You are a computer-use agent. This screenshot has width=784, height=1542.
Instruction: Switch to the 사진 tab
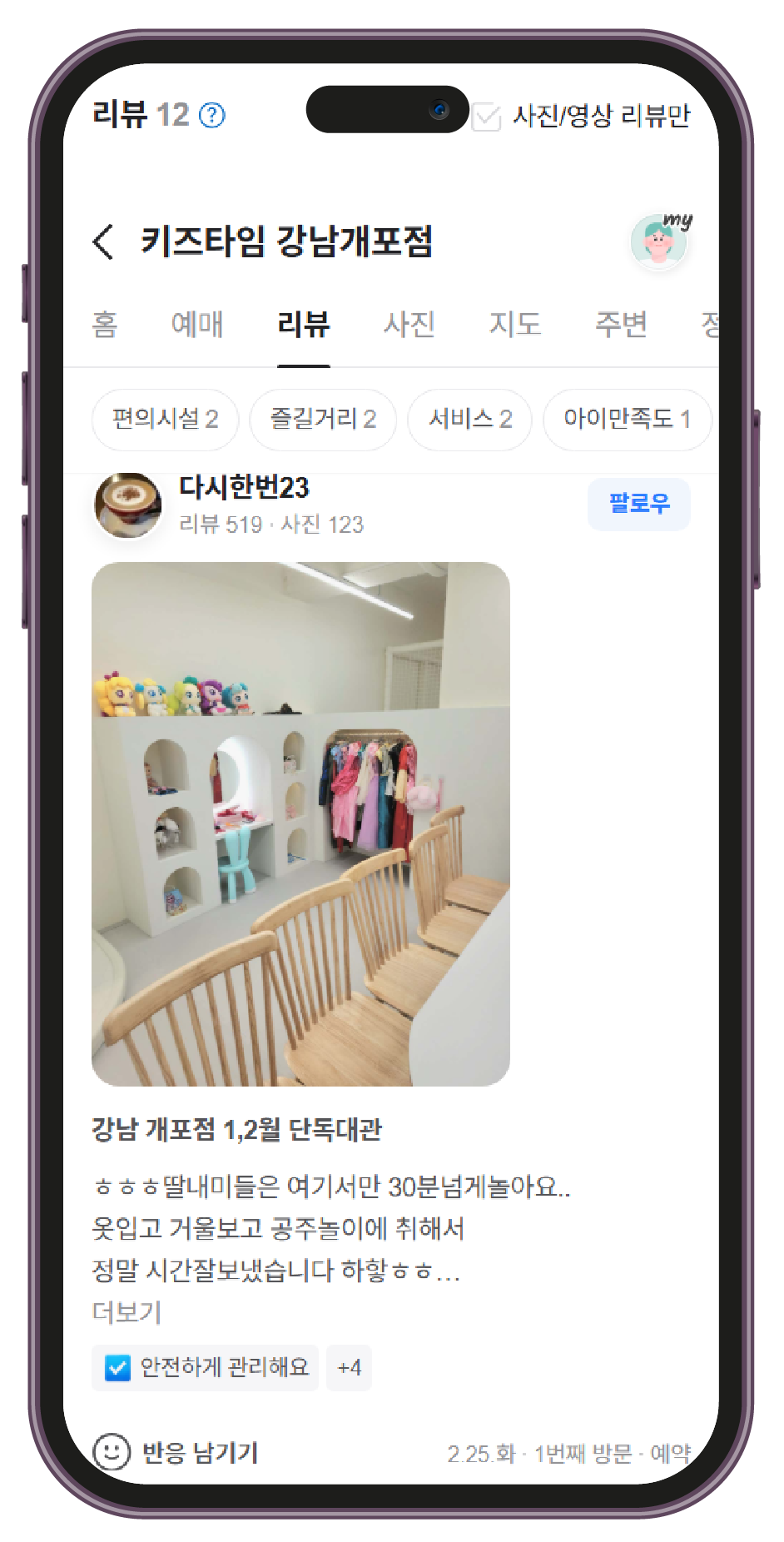point(409,324)
